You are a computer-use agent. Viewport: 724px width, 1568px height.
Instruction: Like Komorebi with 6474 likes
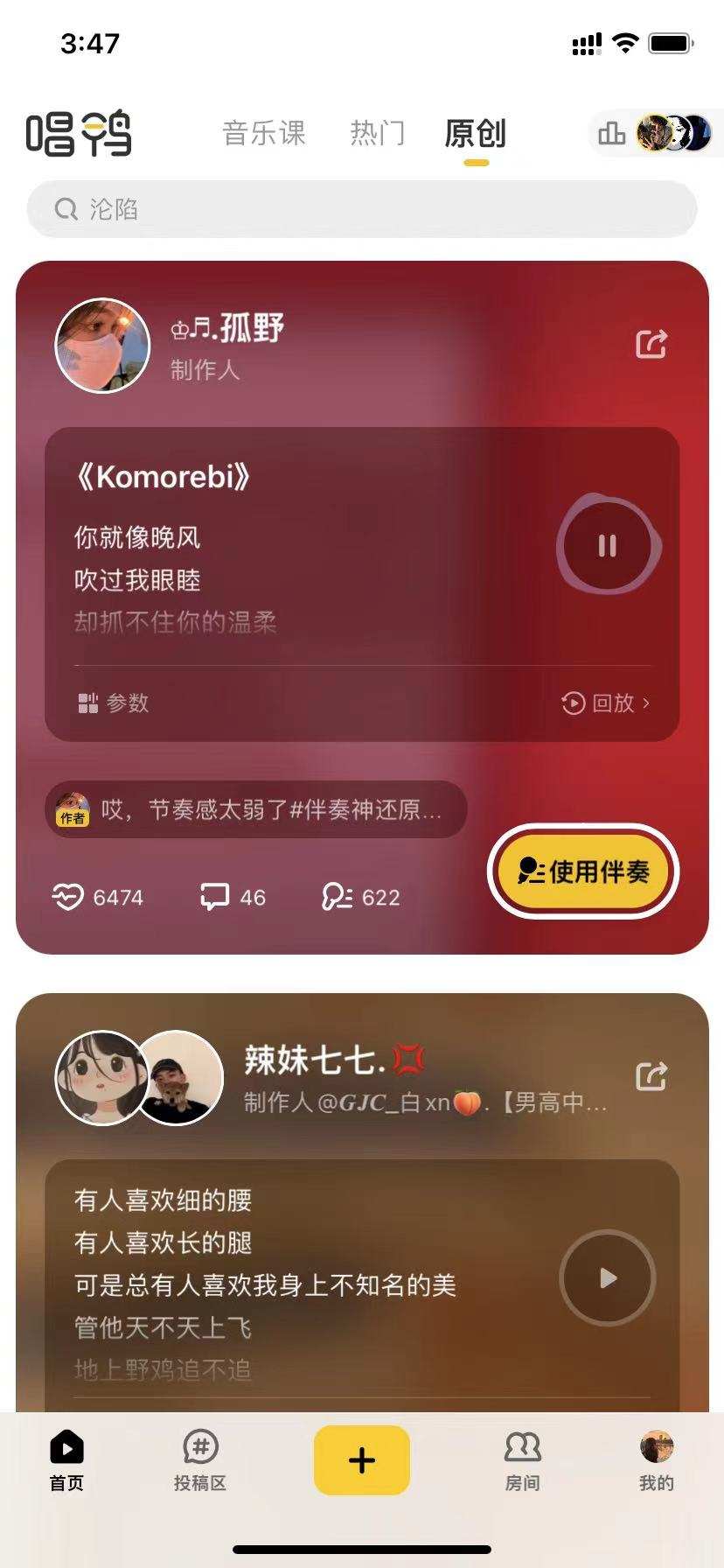tap(97, 897)
